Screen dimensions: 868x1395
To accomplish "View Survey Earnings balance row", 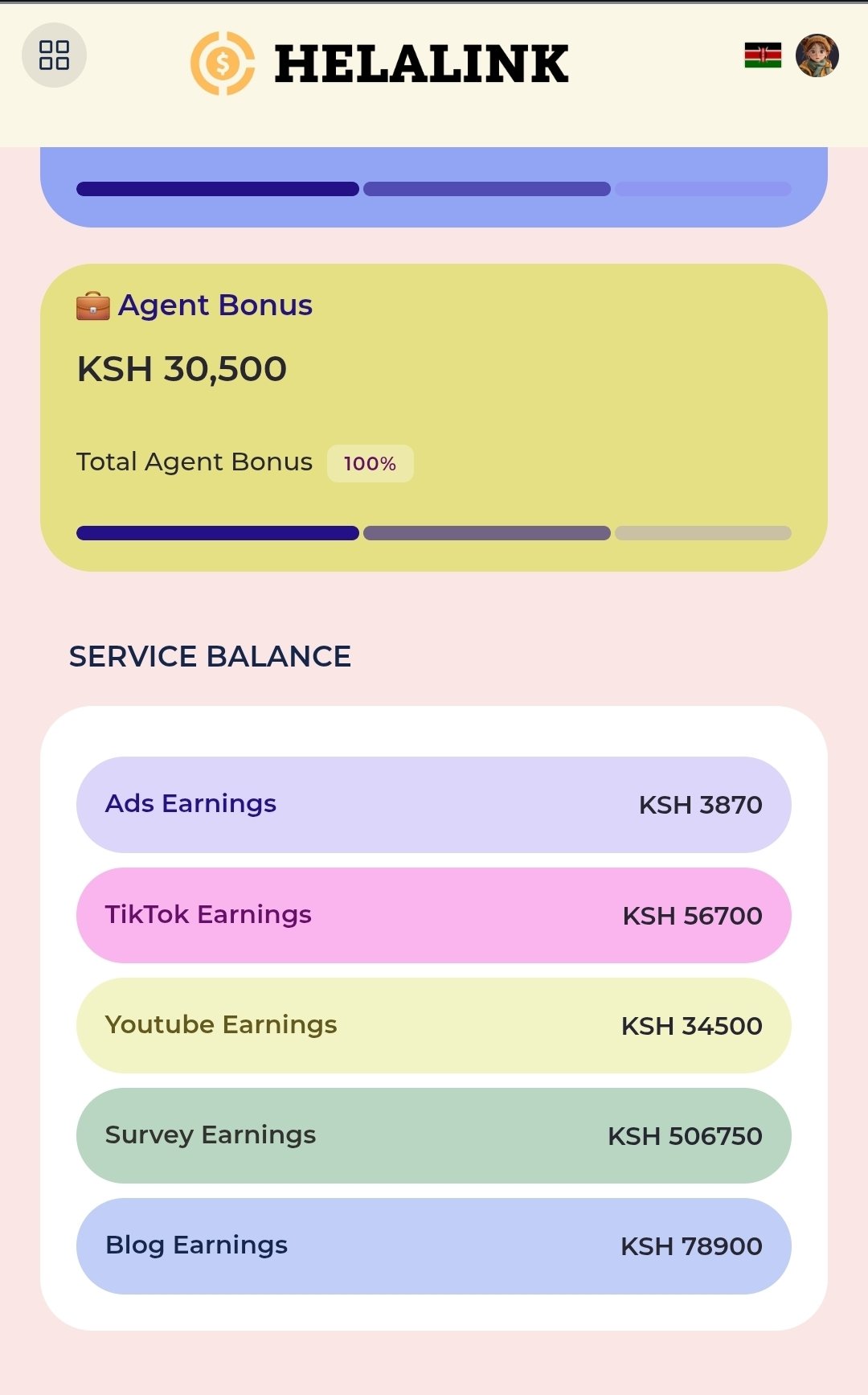I will point(433,1135).
